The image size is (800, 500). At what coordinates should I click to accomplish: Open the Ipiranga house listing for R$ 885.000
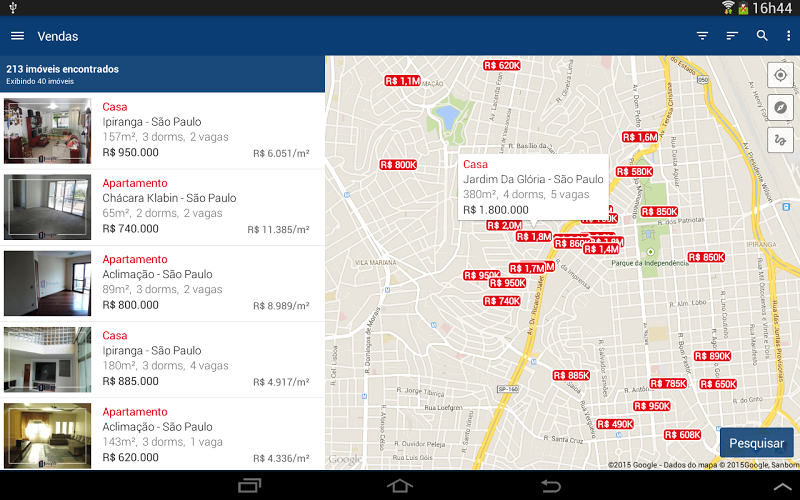click(162, 359)
